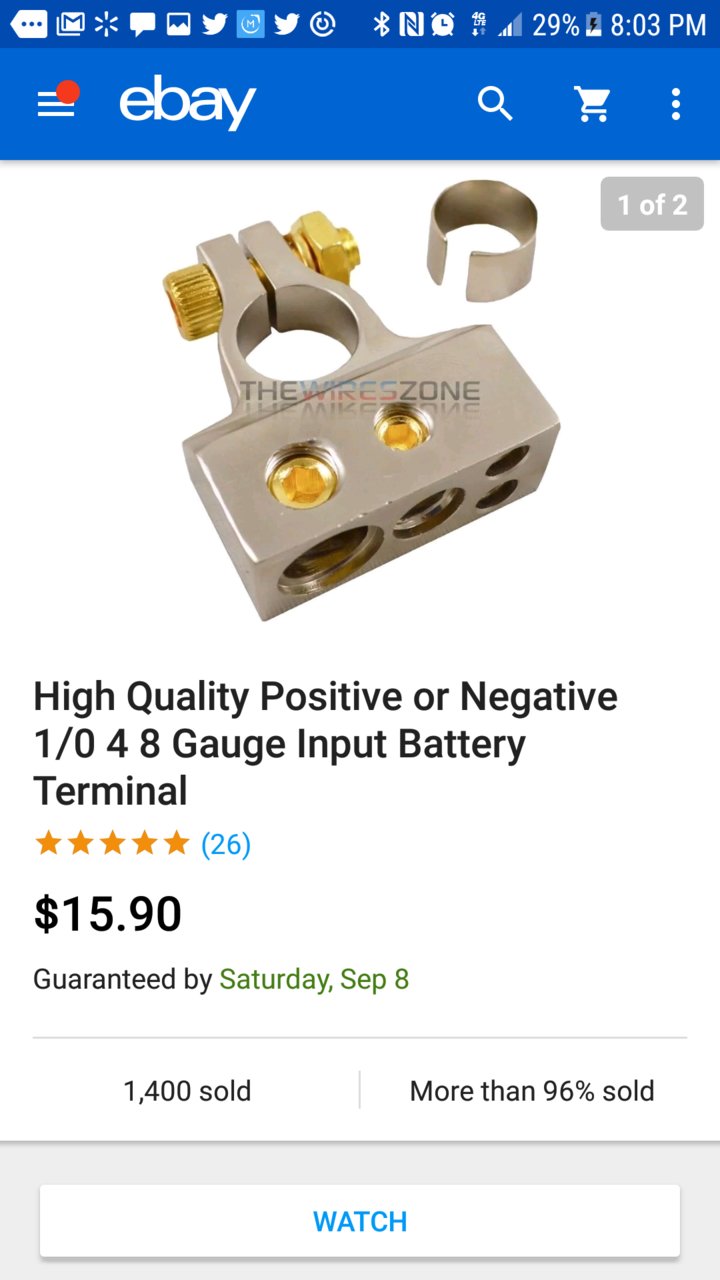
Task: Tap the eBay search icon
Action: point(495,104)
